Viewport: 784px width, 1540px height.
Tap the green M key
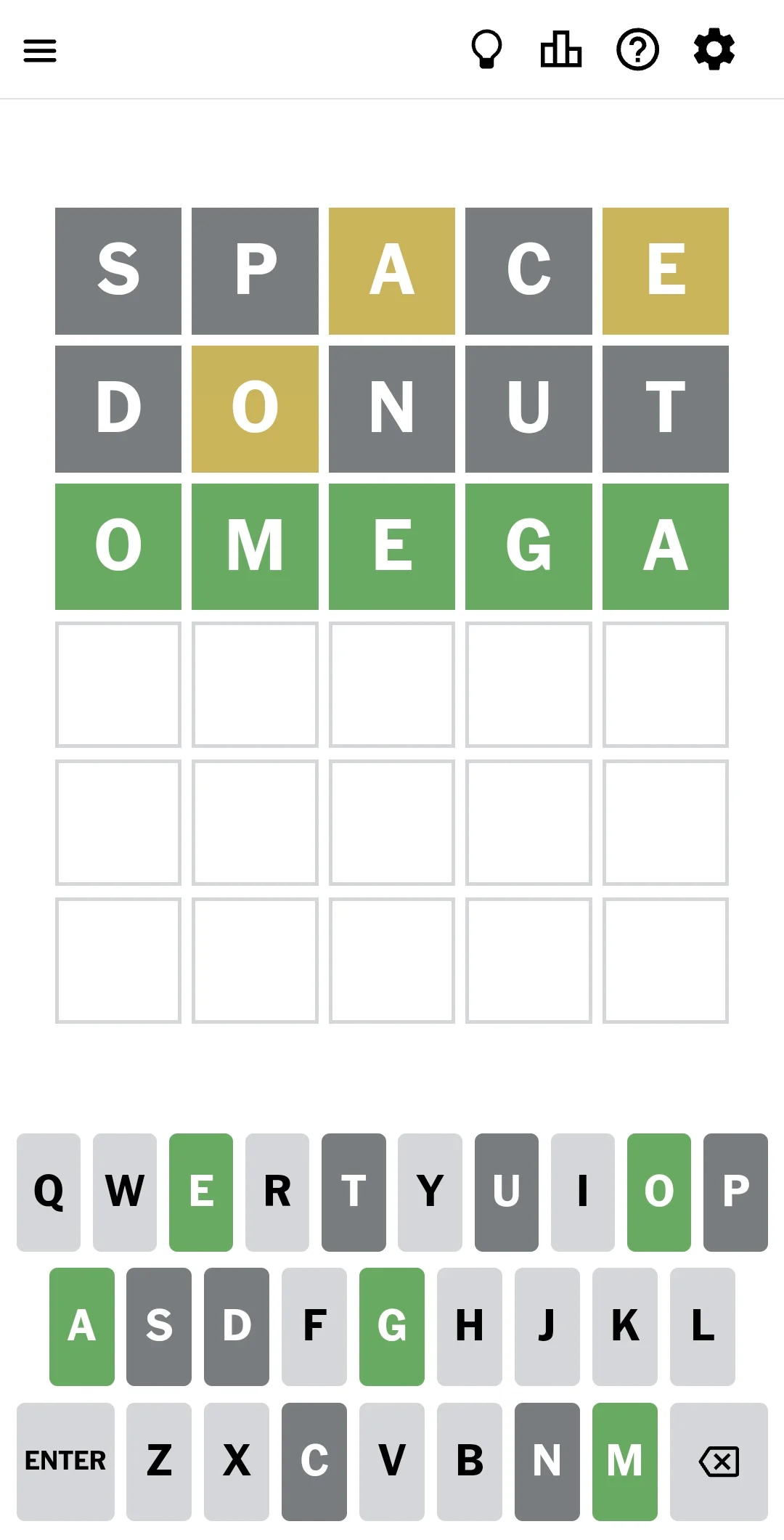coord(624,1461)
